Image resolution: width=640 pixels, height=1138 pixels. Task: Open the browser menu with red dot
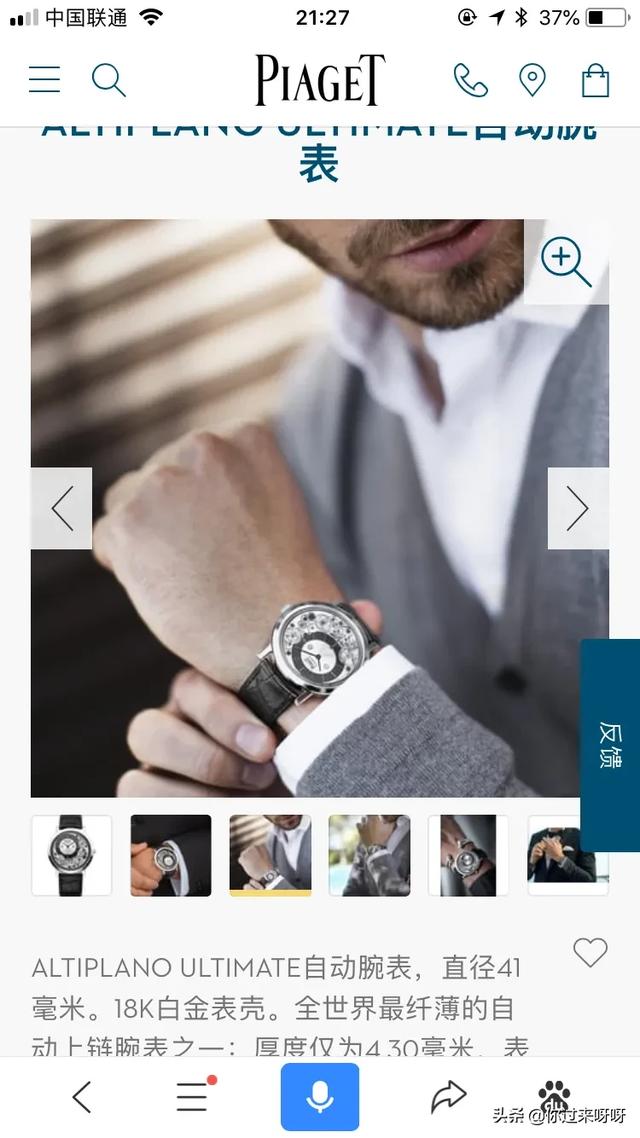point(194,1096)
